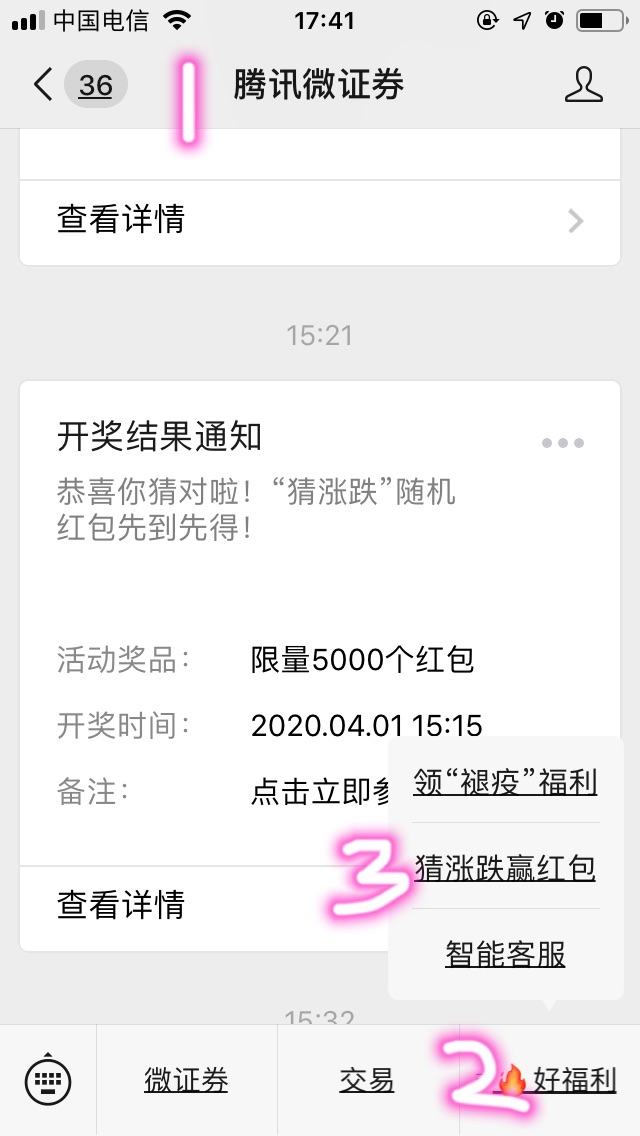Open 查看详情 under 开奖结果通知
The image size is (640, 1136).
click(122, 904)
